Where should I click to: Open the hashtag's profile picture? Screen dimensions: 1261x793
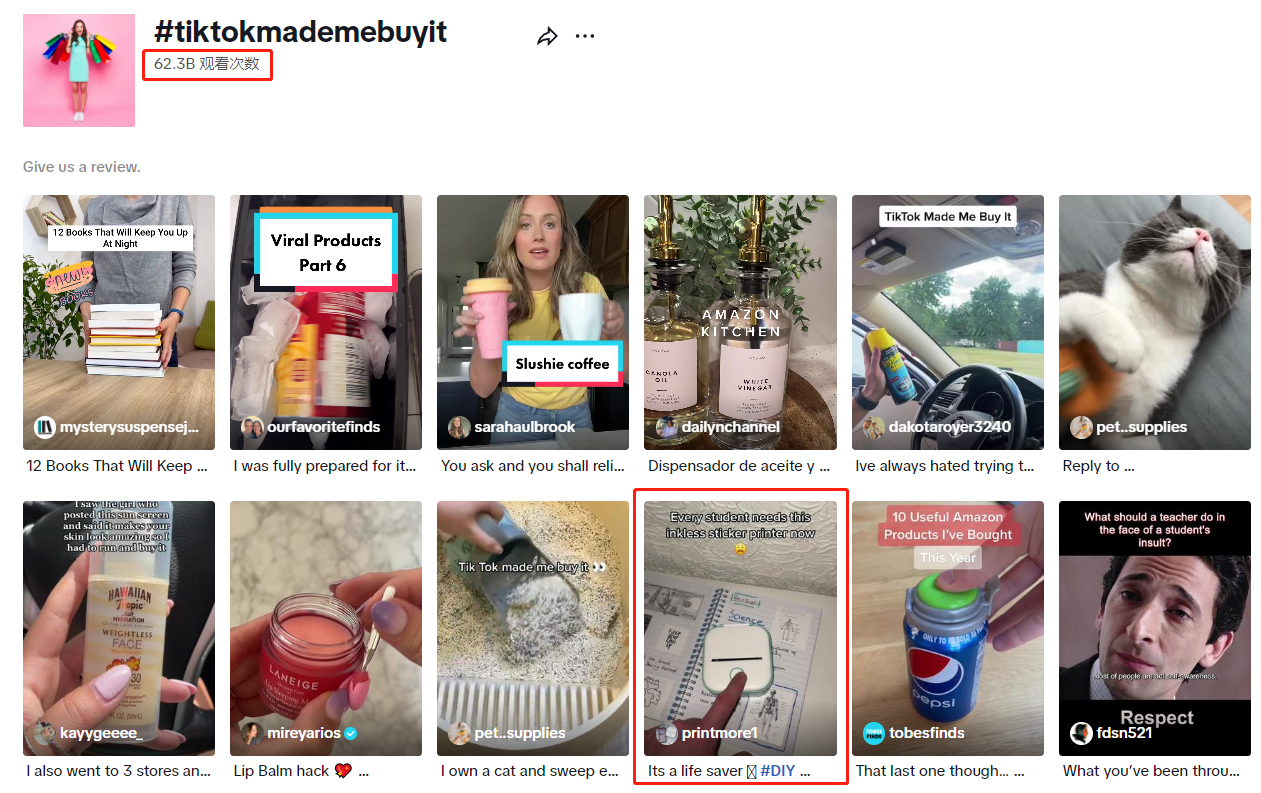click(79, 70)
